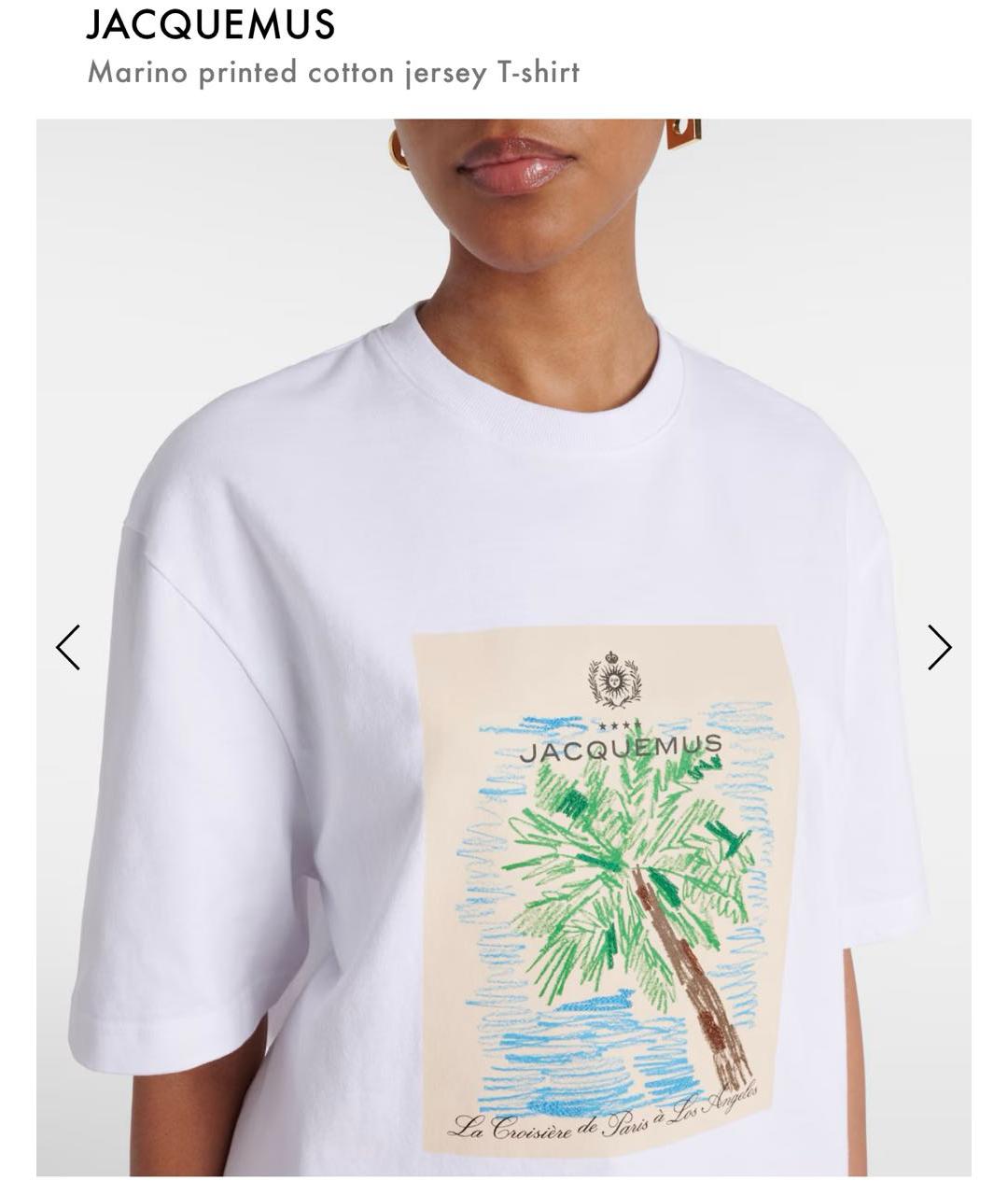Viewport: 1008px width, 1195px height.
Task: Show the previous product image
Action: pyautogui.click(x=68, y=647)
